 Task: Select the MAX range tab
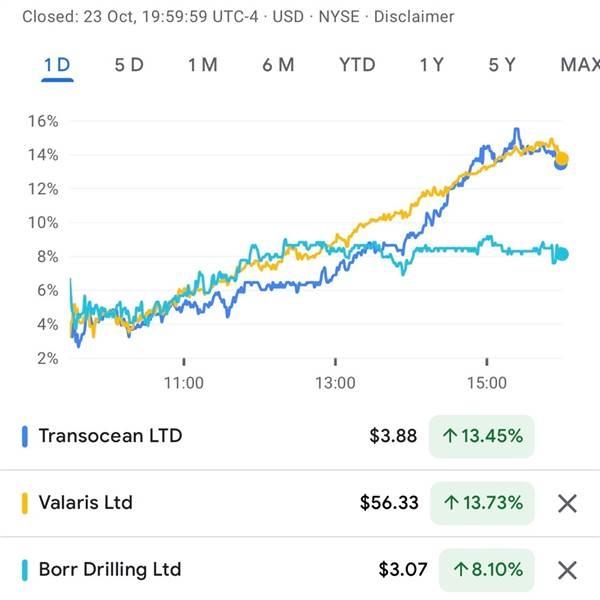(579, 65)
